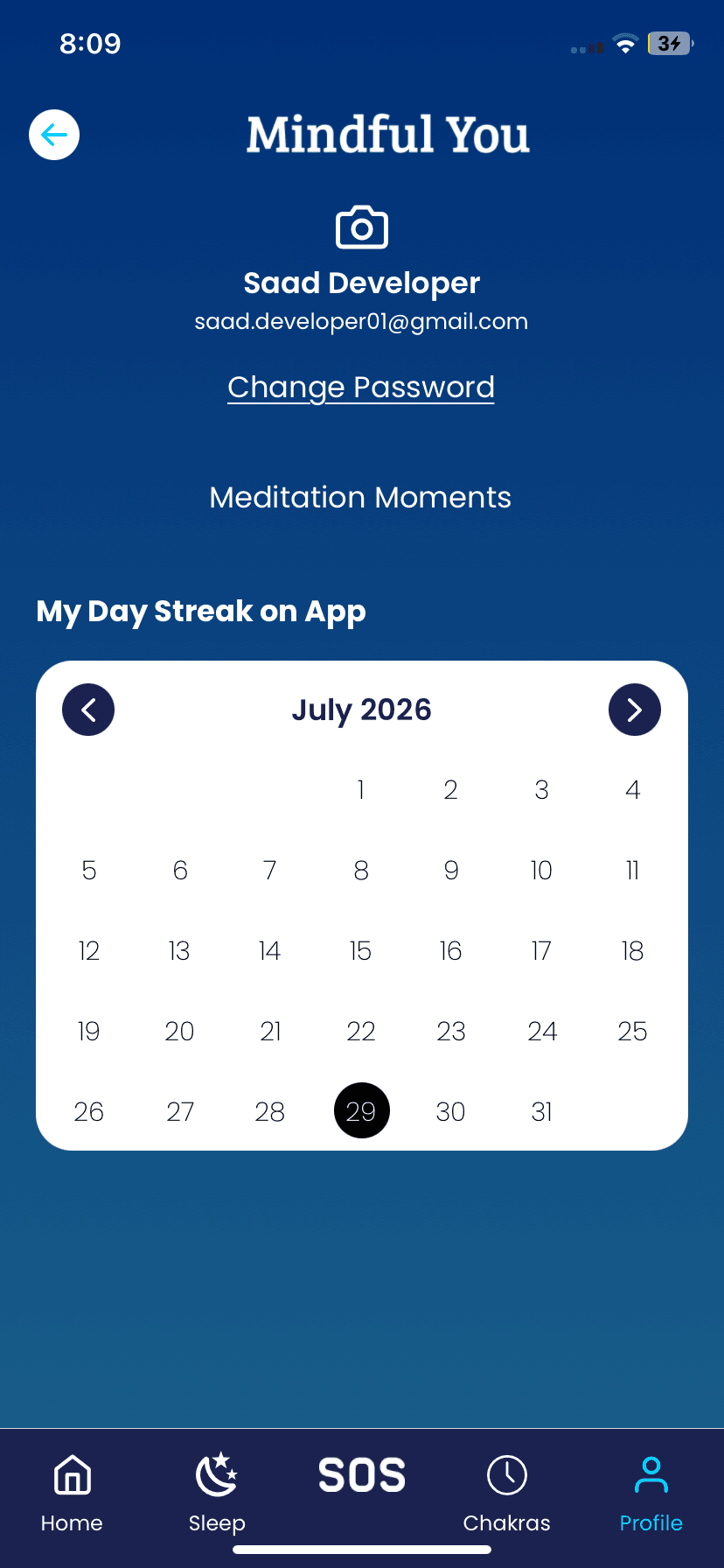This screenshot has height=1568, width=724.
Task: Go back using the arrow button
Action: [54, 135]
